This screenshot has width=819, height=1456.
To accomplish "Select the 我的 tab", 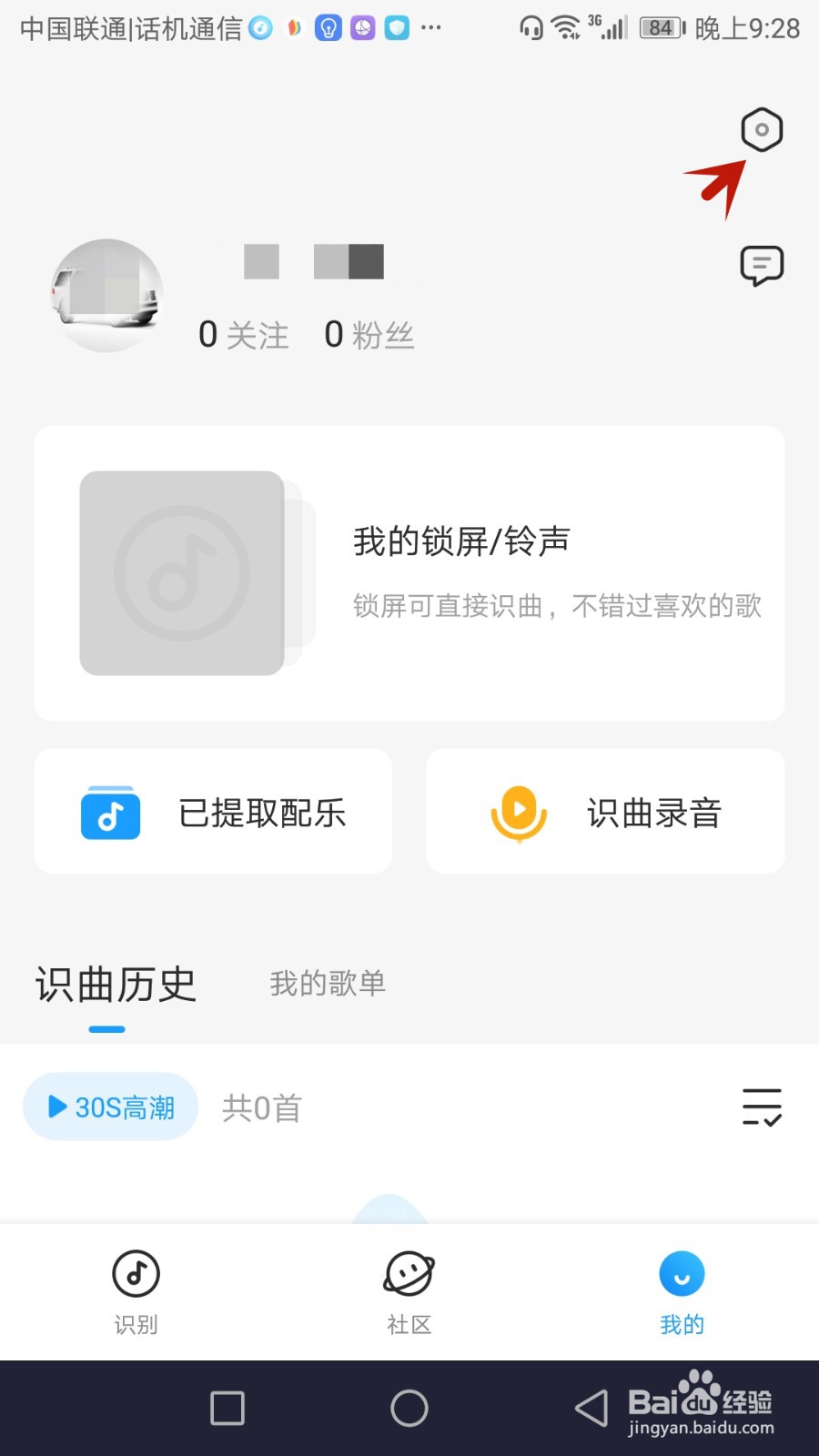I will point(682,1290).
